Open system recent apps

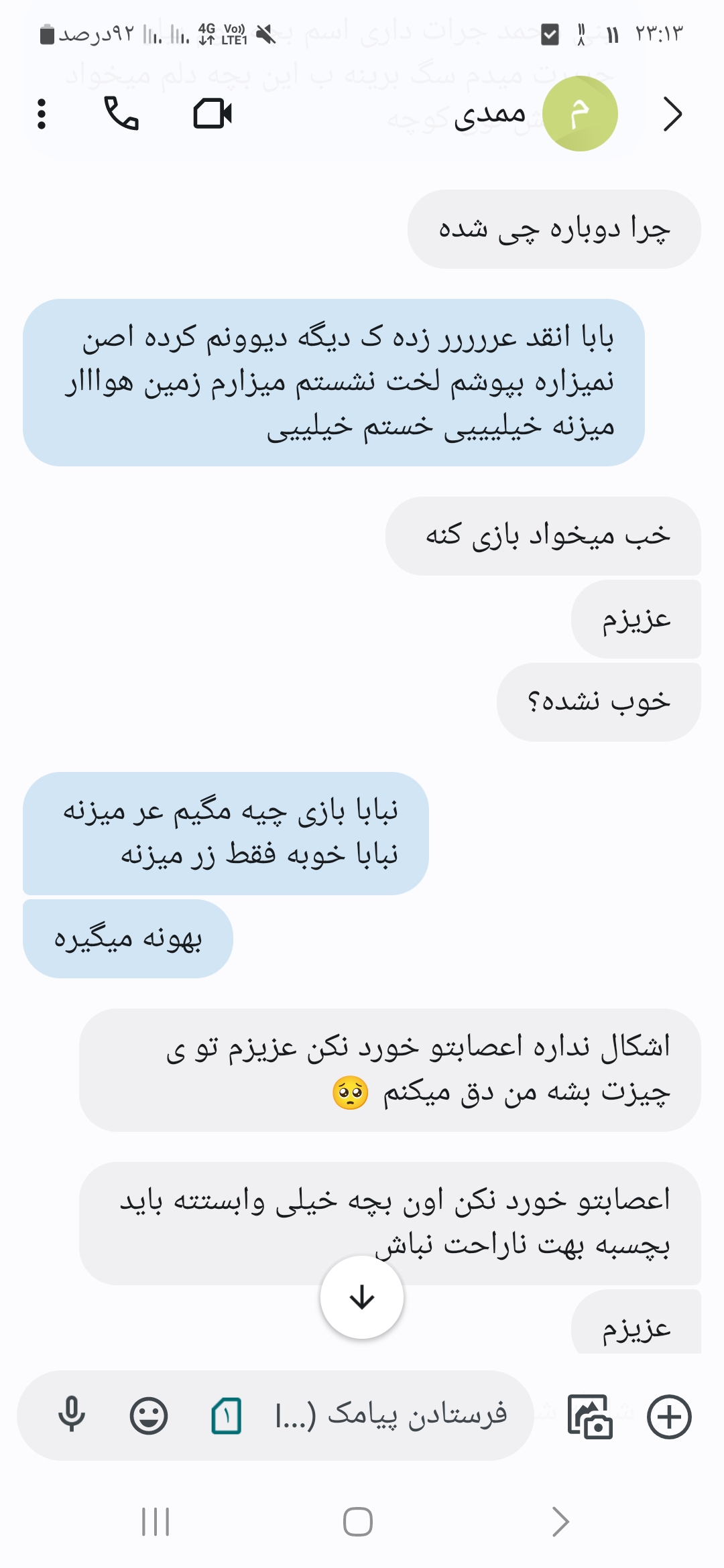[x=156, y=1522]
